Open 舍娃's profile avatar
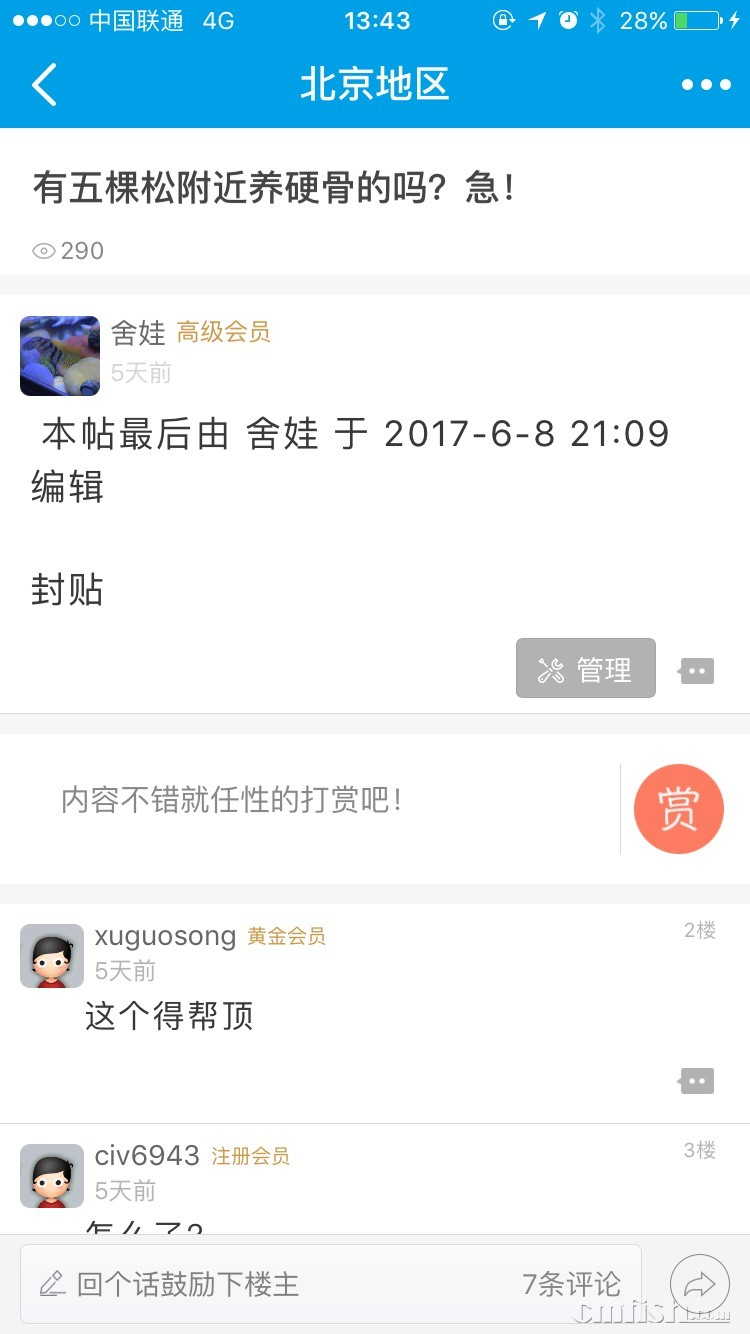 click(x=60, y=356)
